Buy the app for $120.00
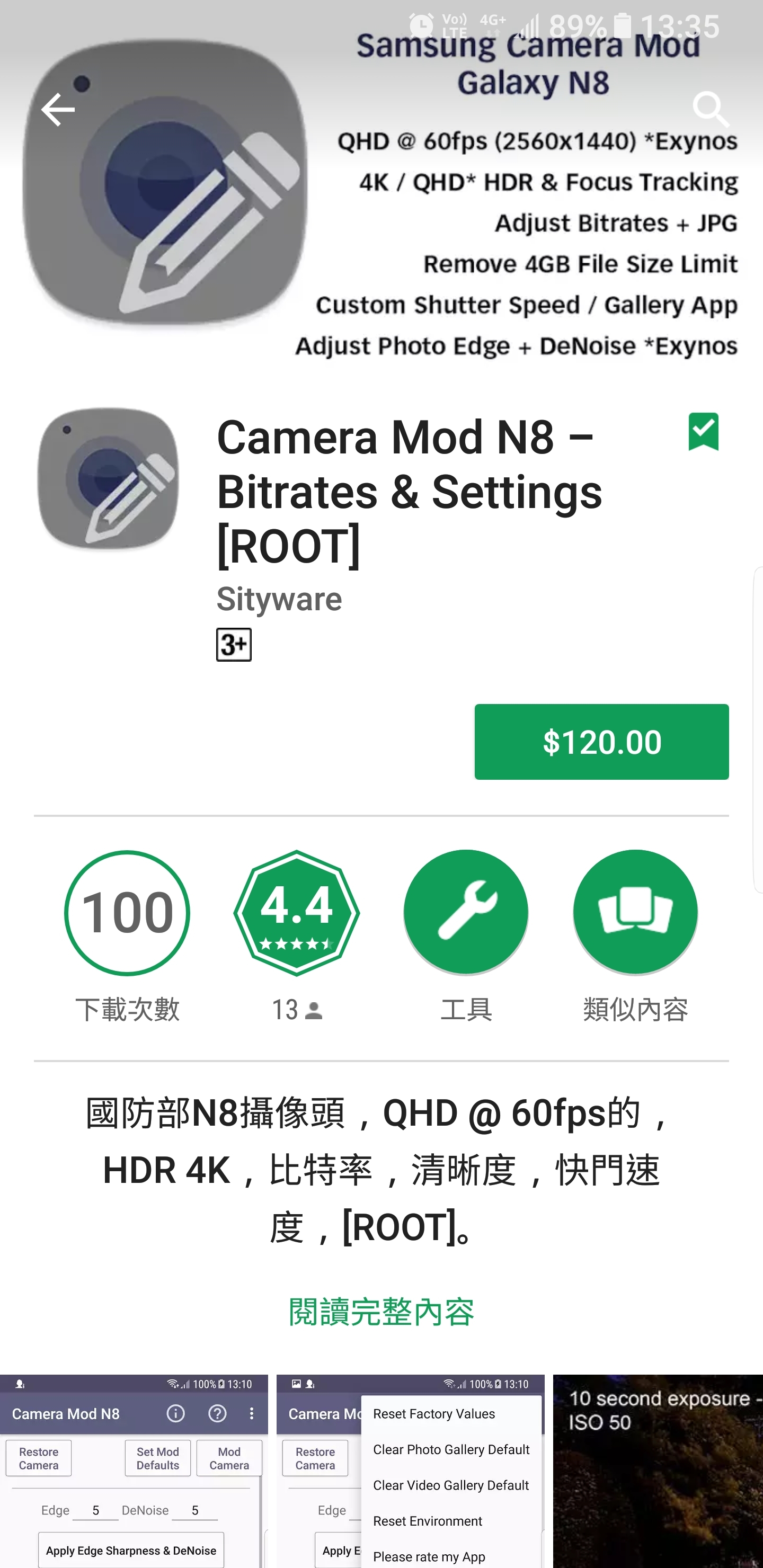 tap(601, 742)
